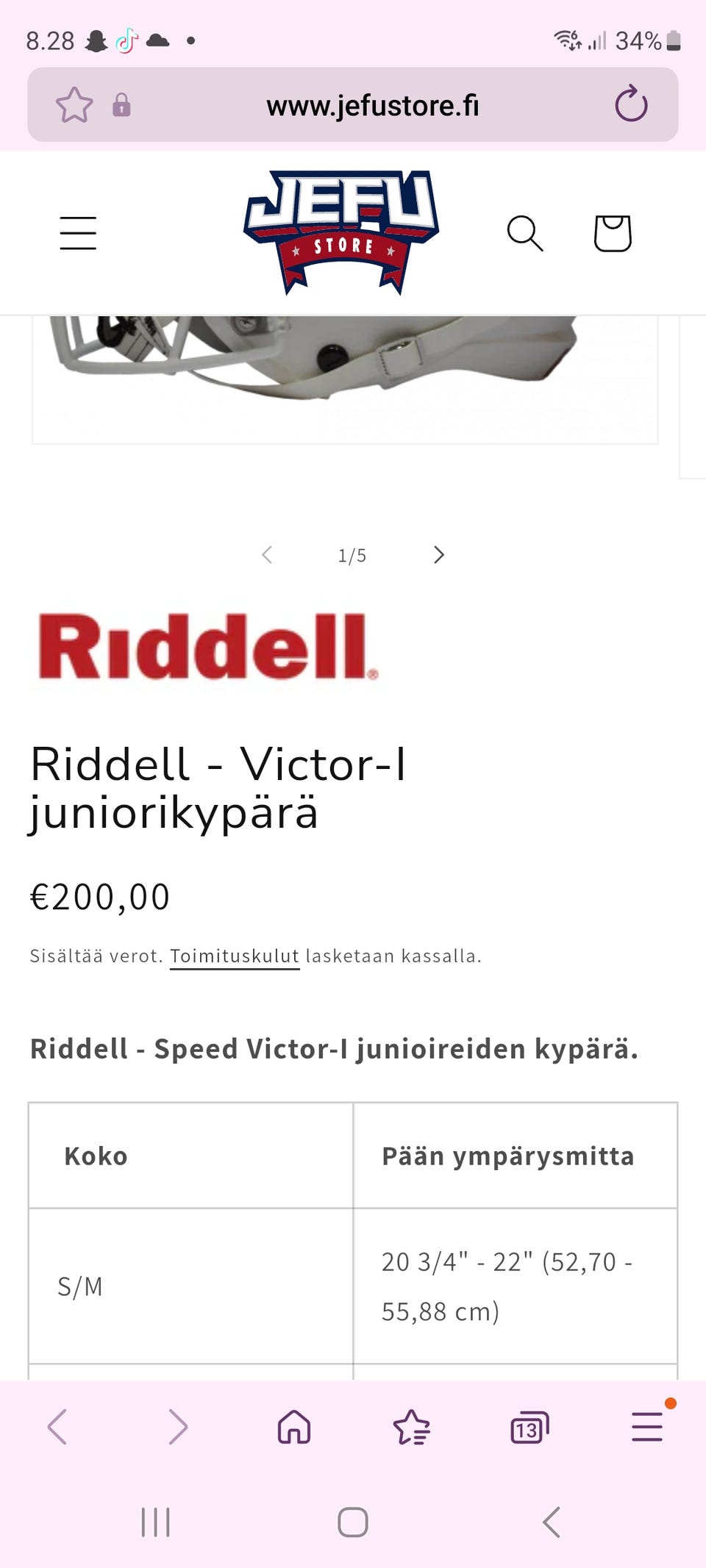The height and width of the screenshot is (1568, 706).
Task: Tap the 1/5 image counter slider
Action: pyautogui.click(x=352, y=555)
